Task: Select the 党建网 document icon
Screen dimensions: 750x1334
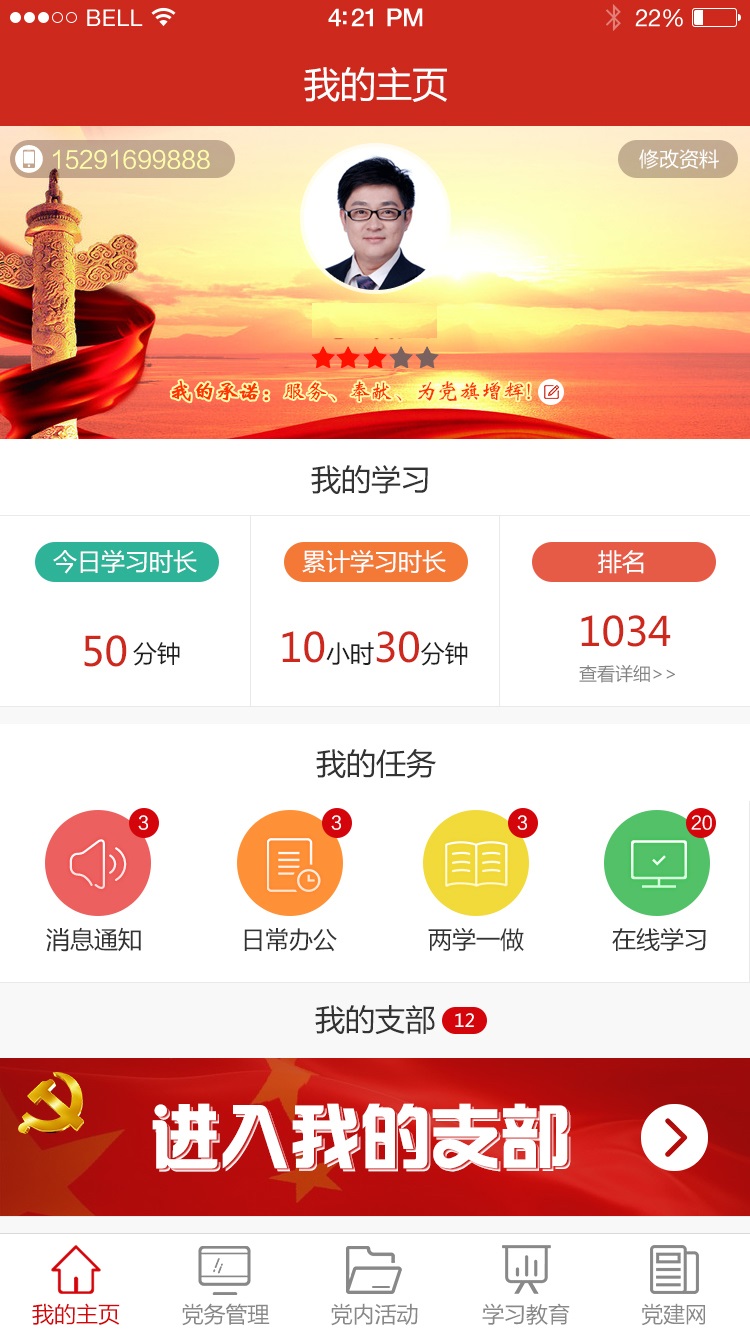Action: click(672, 1271)
